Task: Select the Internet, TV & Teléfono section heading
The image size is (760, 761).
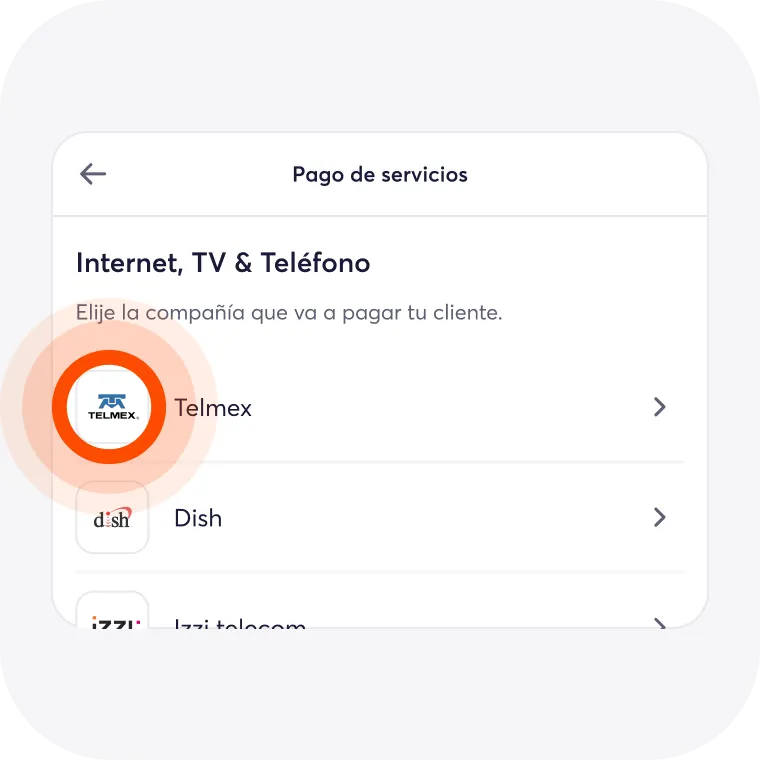Action: [x=222, y=262]
